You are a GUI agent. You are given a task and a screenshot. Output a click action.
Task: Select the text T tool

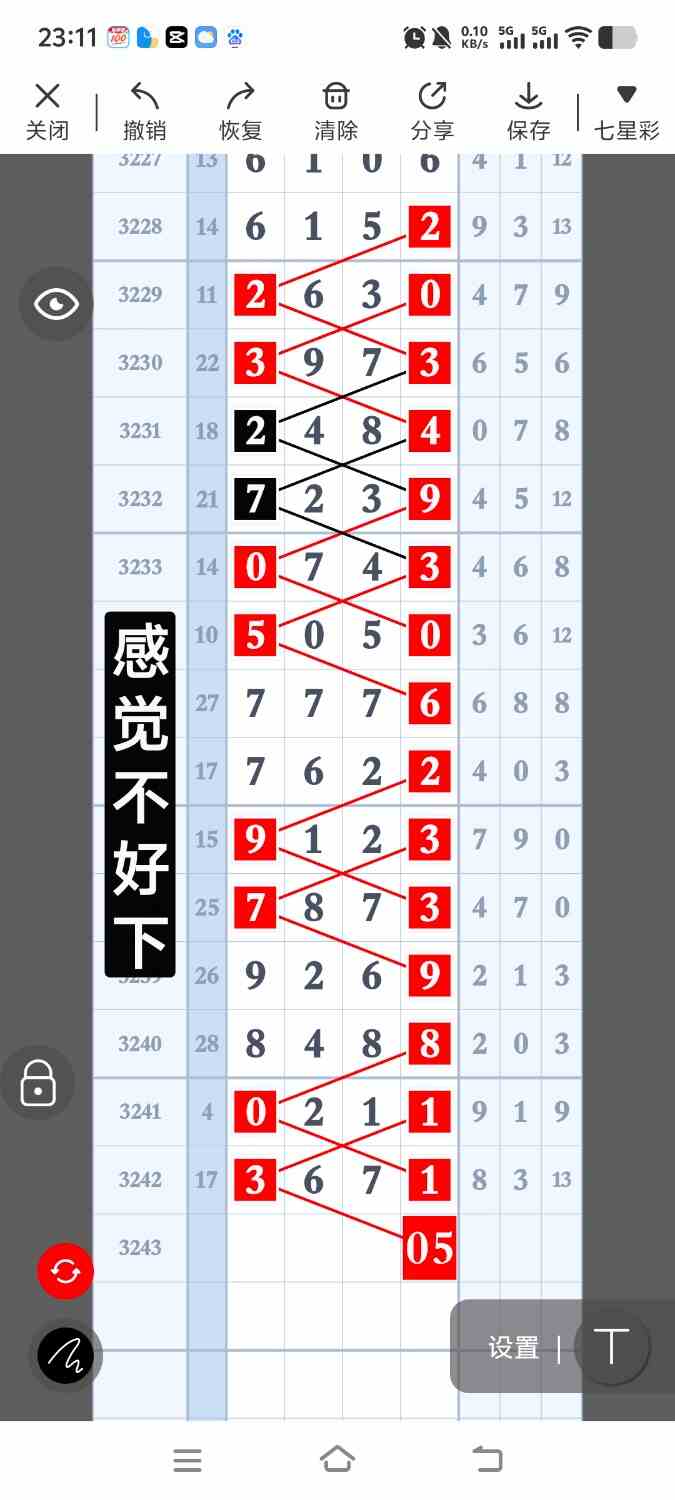610,1347
